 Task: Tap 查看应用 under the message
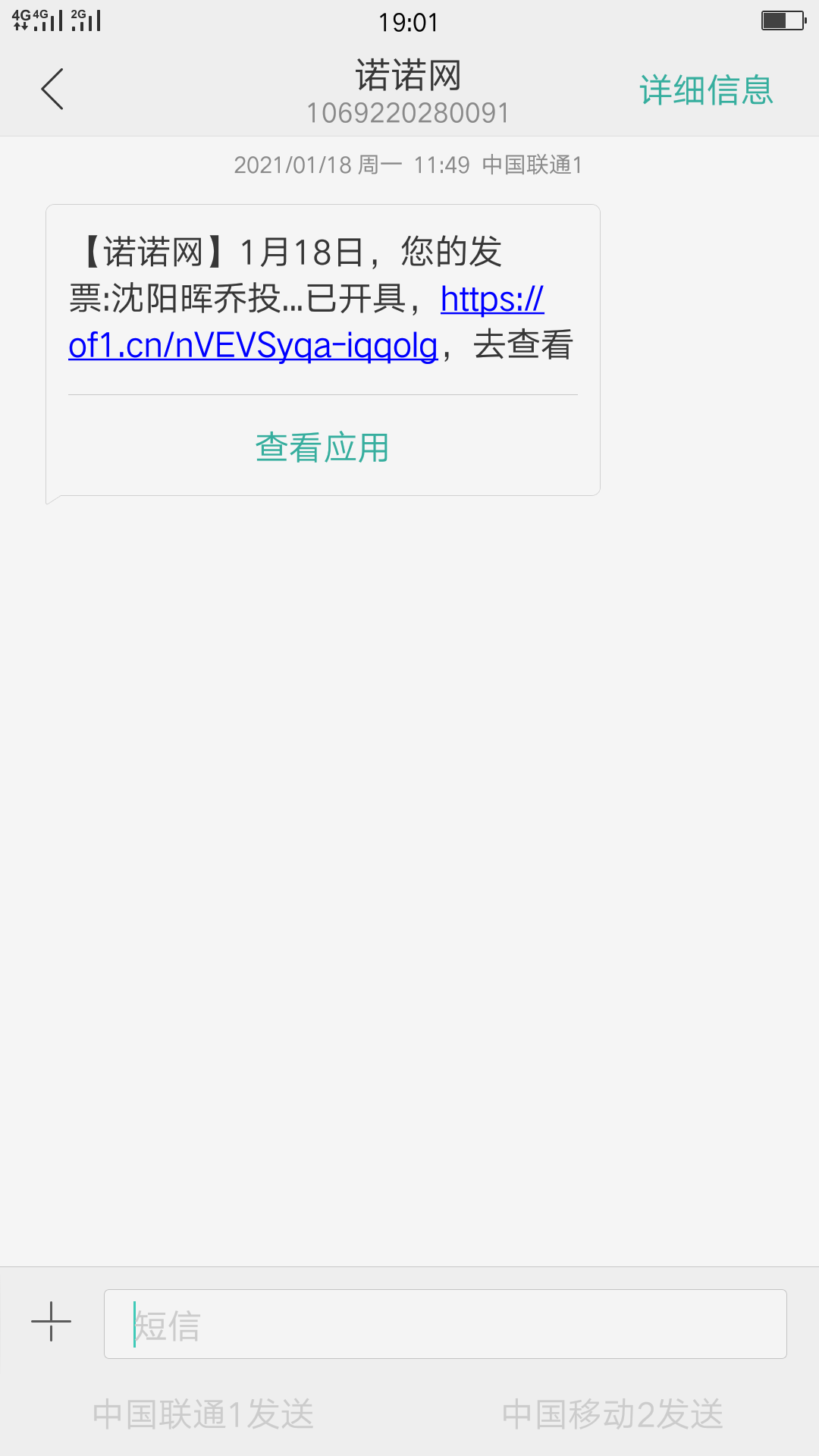tap(322, 447)
